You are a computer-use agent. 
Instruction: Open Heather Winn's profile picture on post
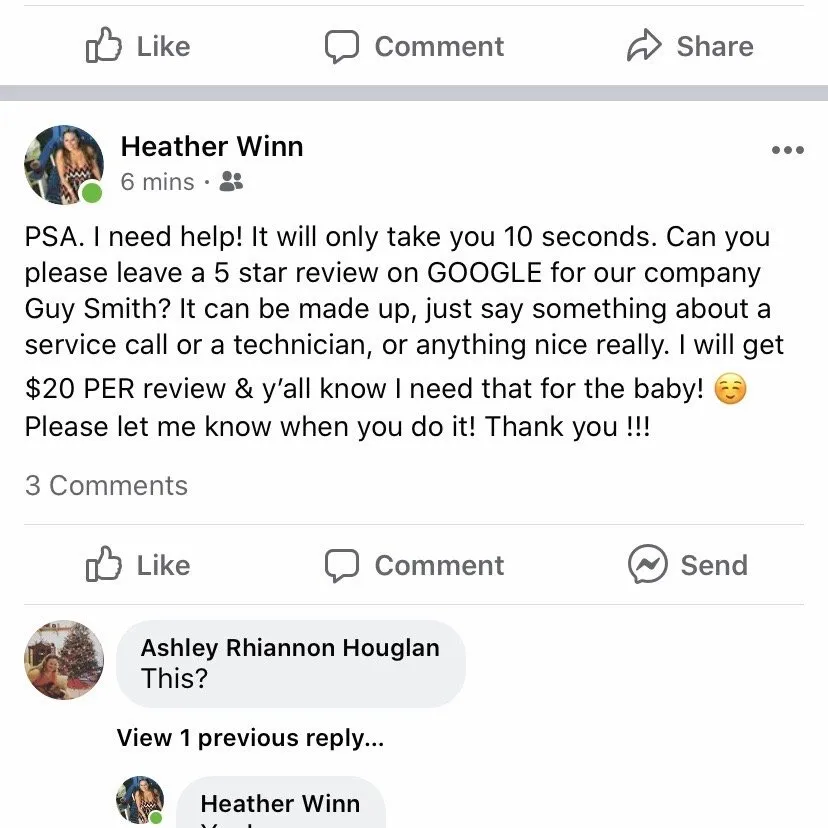click(x=64, y=164)
